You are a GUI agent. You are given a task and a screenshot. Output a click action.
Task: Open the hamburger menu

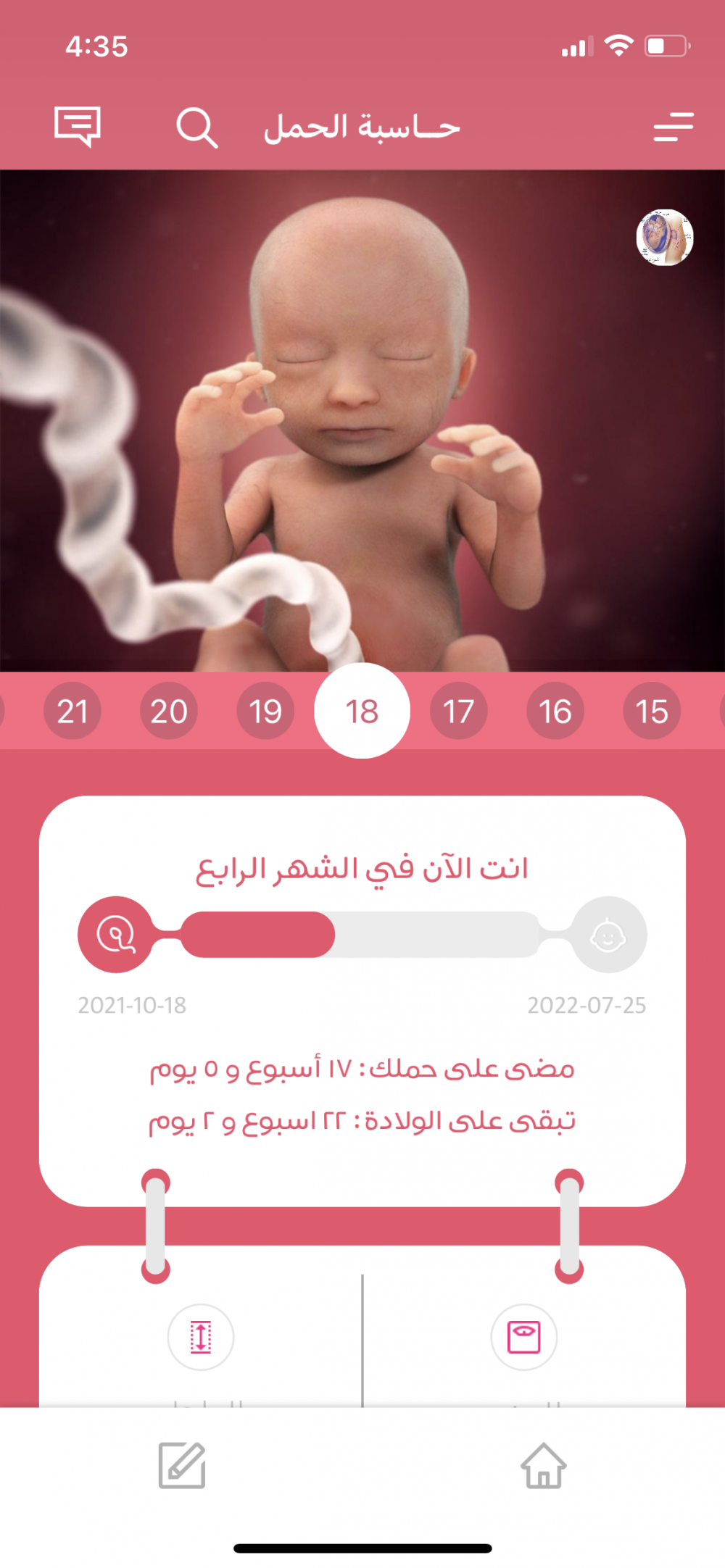(673, 127)
